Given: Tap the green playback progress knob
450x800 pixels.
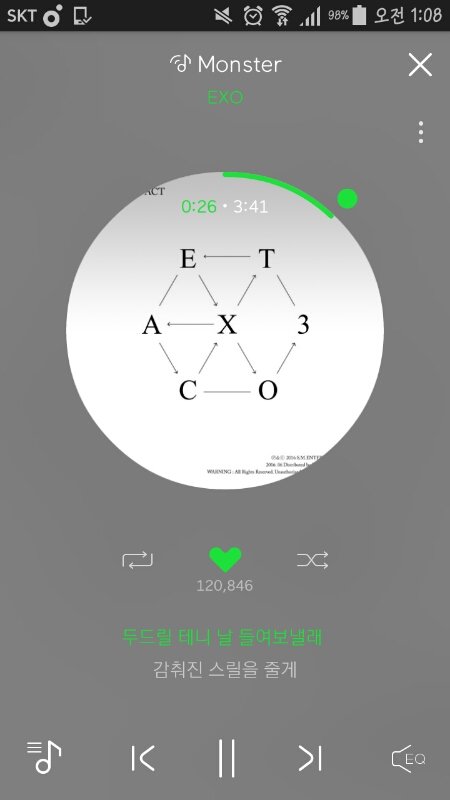Looking at the screenshot, I should [347, 198].
